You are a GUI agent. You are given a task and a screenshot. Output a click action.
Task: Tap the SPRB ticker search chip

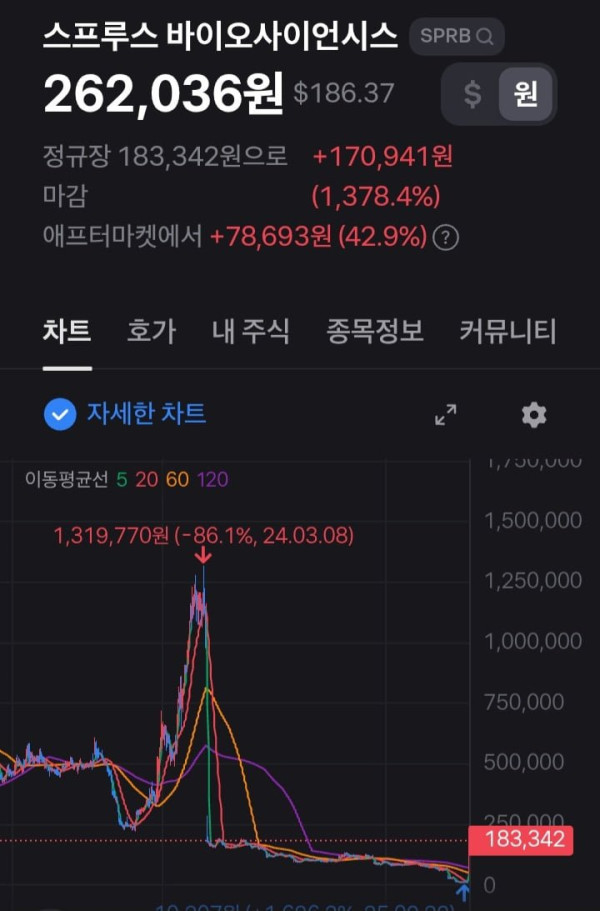coord(457,37)
